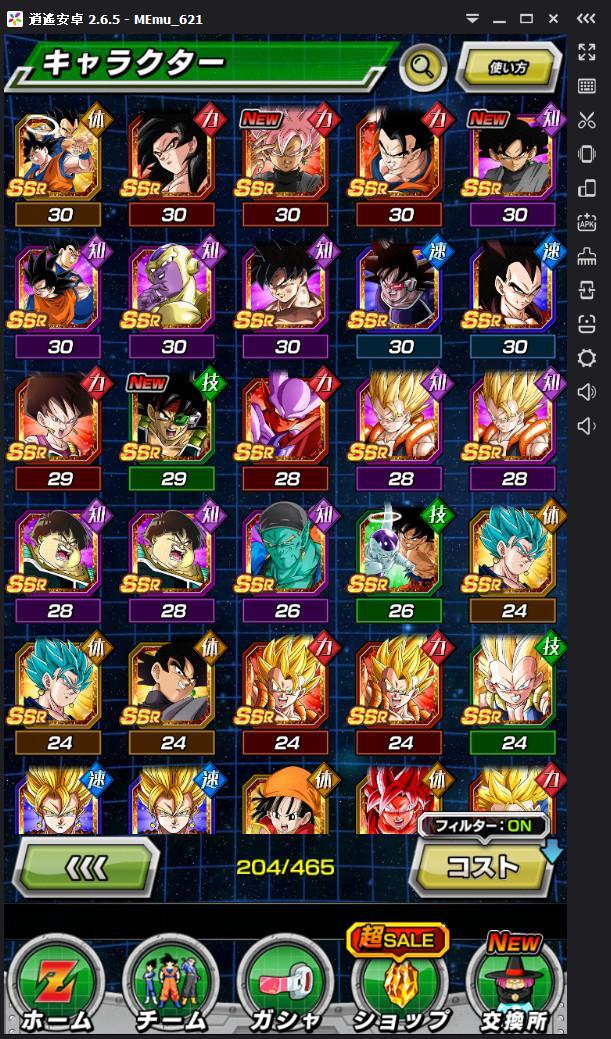Switch to the チーム tab

pyautogui.click(x=170, y=985)
